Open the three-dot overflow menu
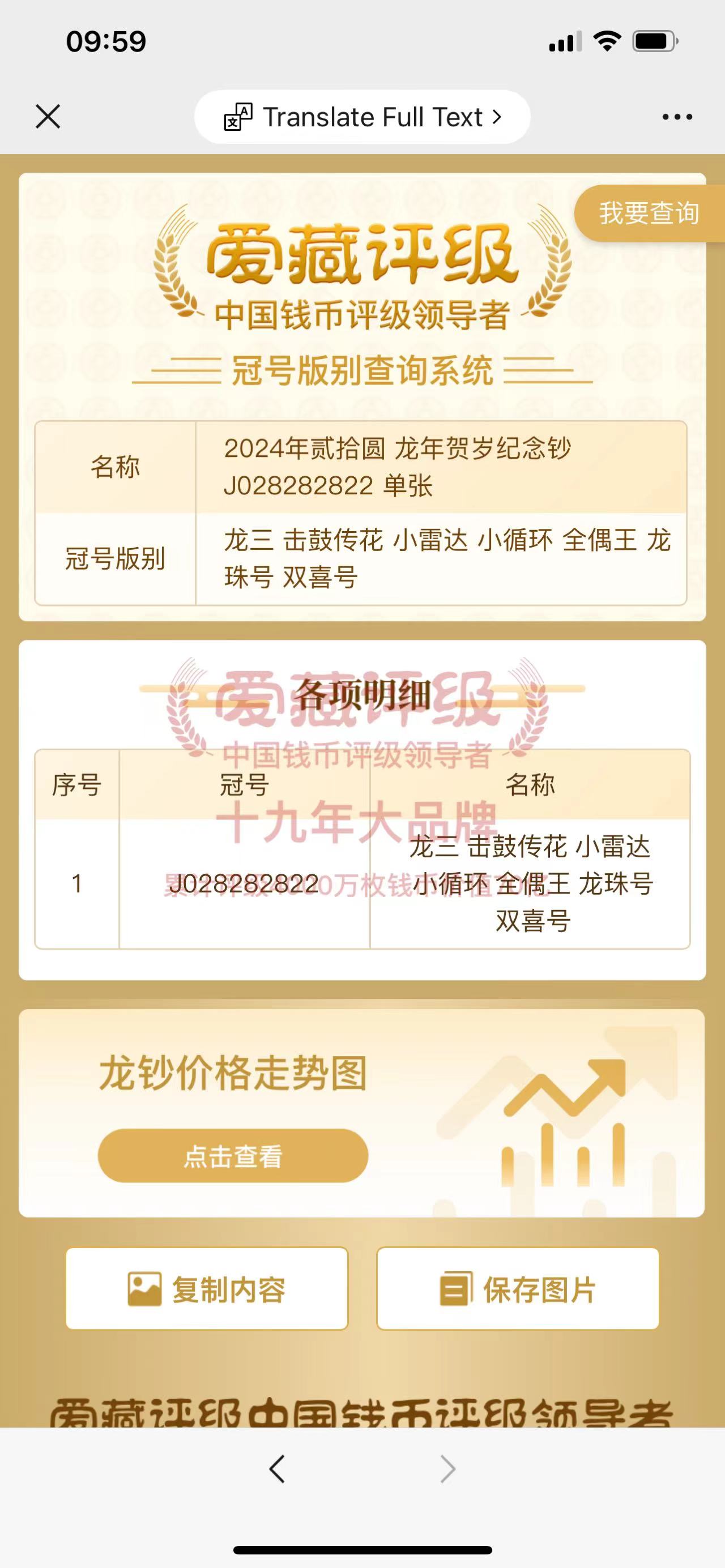 click(677, 117)
